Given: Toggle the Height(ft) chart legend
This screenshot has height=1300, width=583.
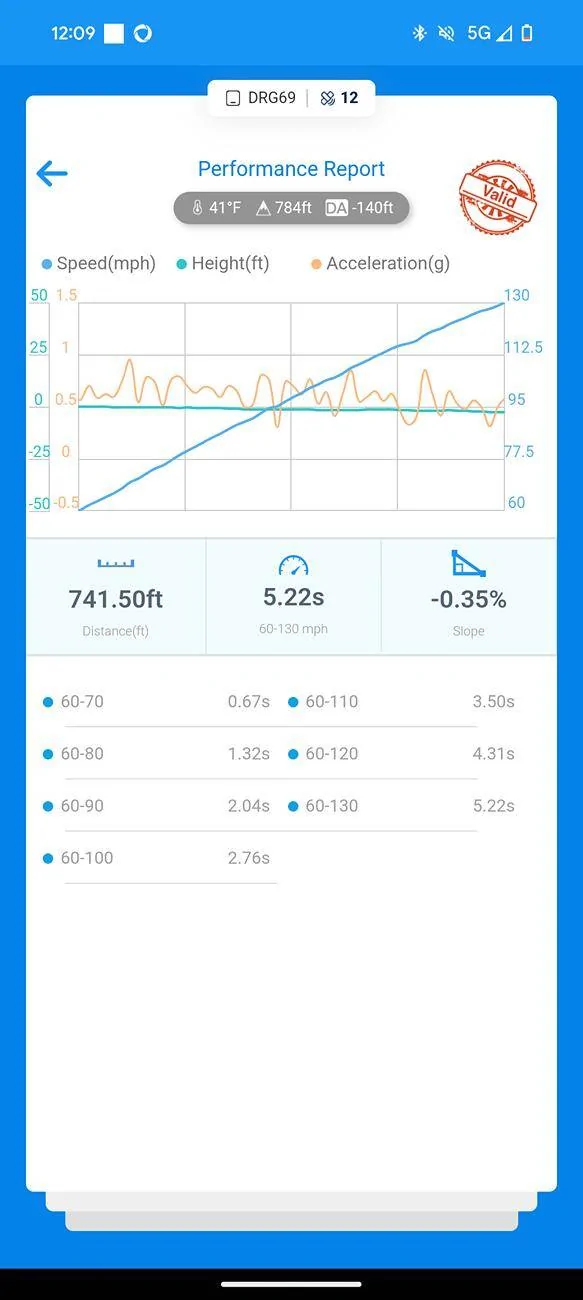Looking at the screenshot, I should (x=222, y=263).
